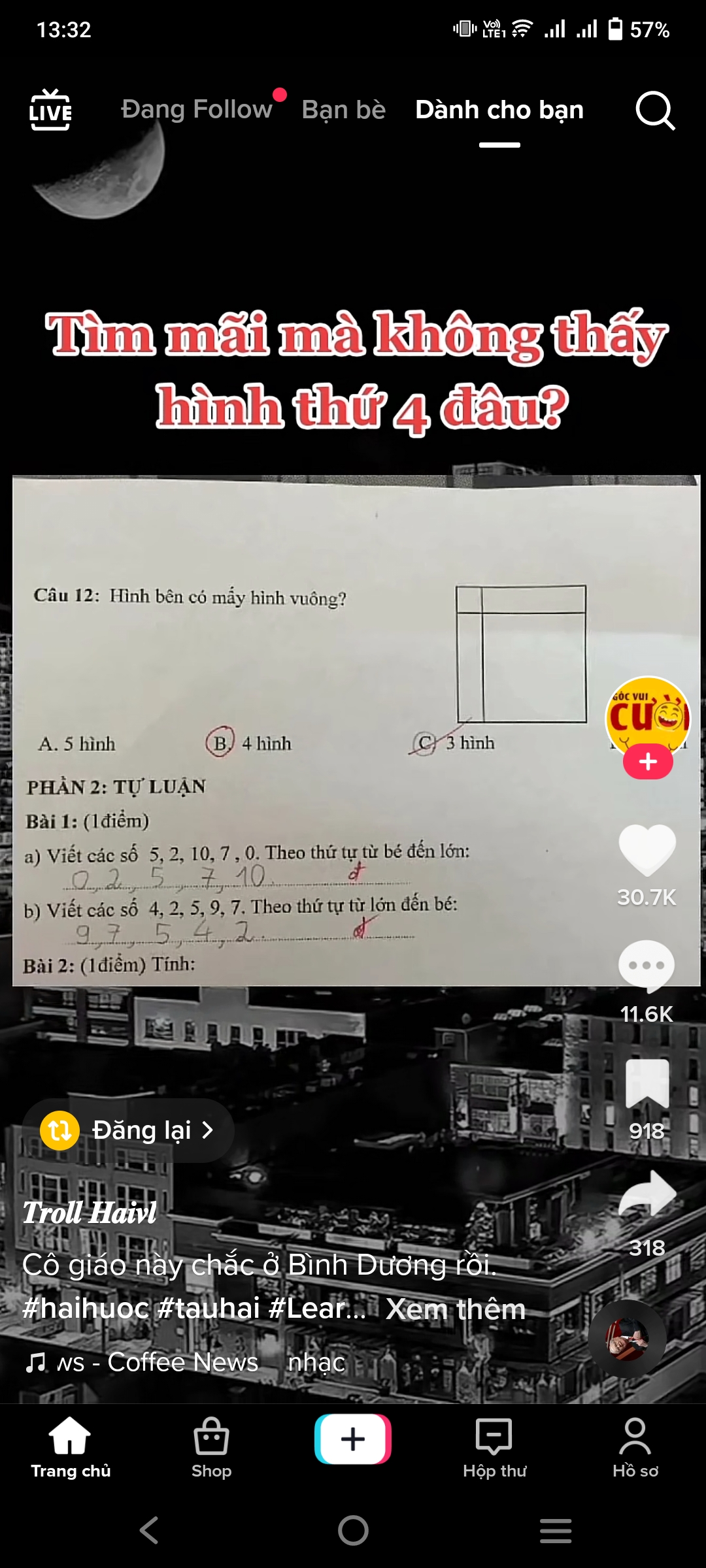Open the search magnifier
706x1568 pixels.
655,111
